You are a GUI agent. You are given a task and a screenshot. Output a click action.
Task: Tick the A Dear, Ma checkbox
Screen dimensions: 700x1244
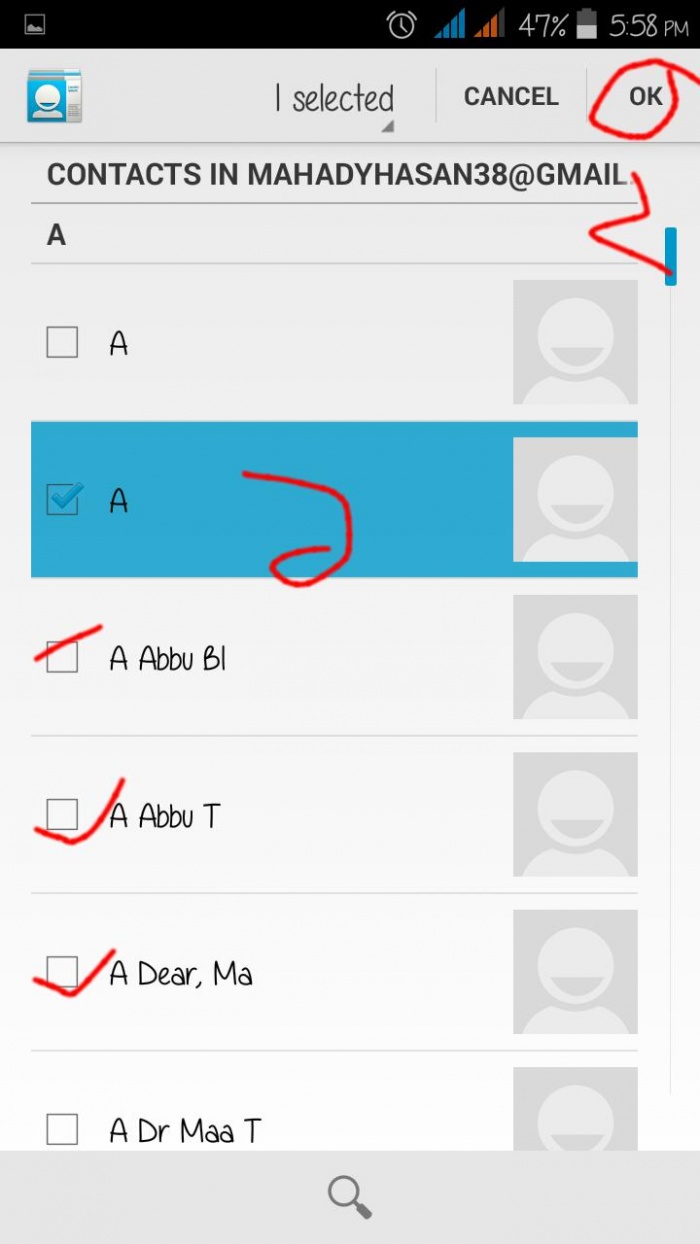[62, 972]
